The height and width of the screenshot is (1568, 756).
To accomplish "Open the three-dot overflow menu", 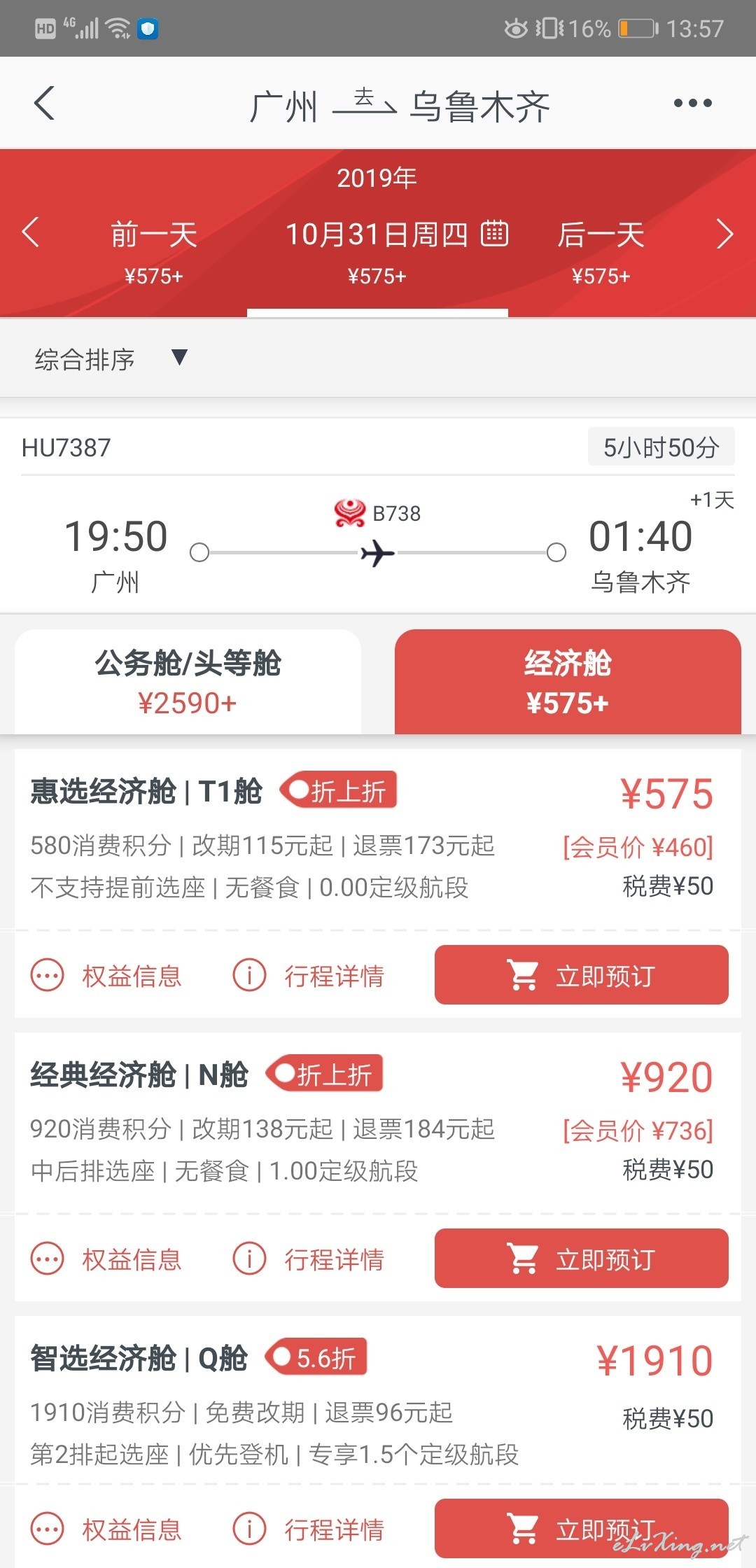I will 692,103.
